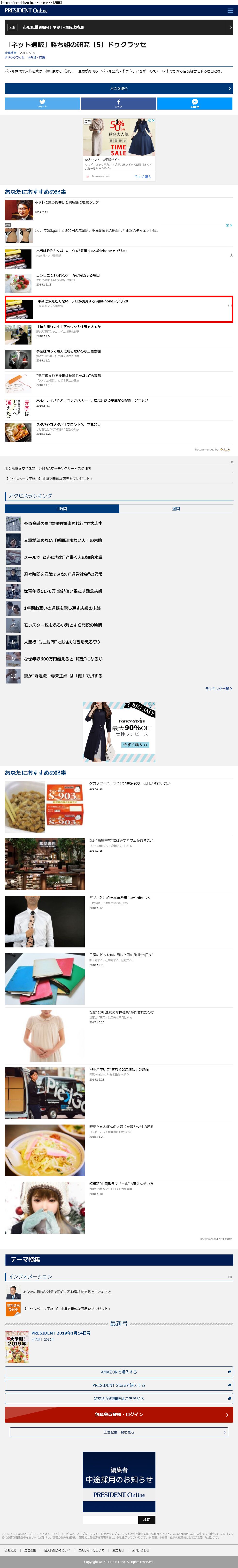
Task: Switch the ranking to the 週間 tab
Action: (176, 508)
